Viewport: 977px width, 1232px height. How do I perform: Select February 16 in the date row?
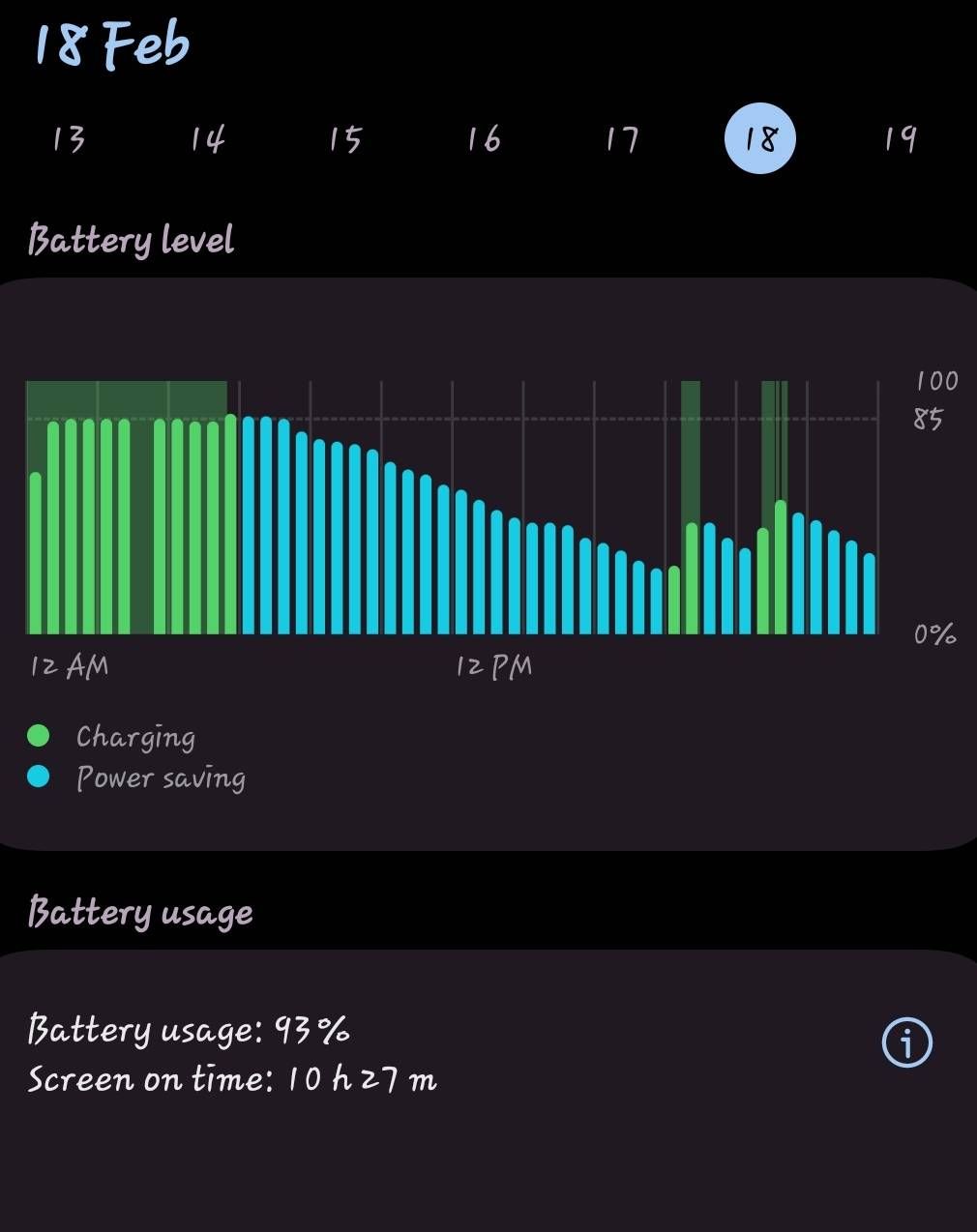(483, 138)
